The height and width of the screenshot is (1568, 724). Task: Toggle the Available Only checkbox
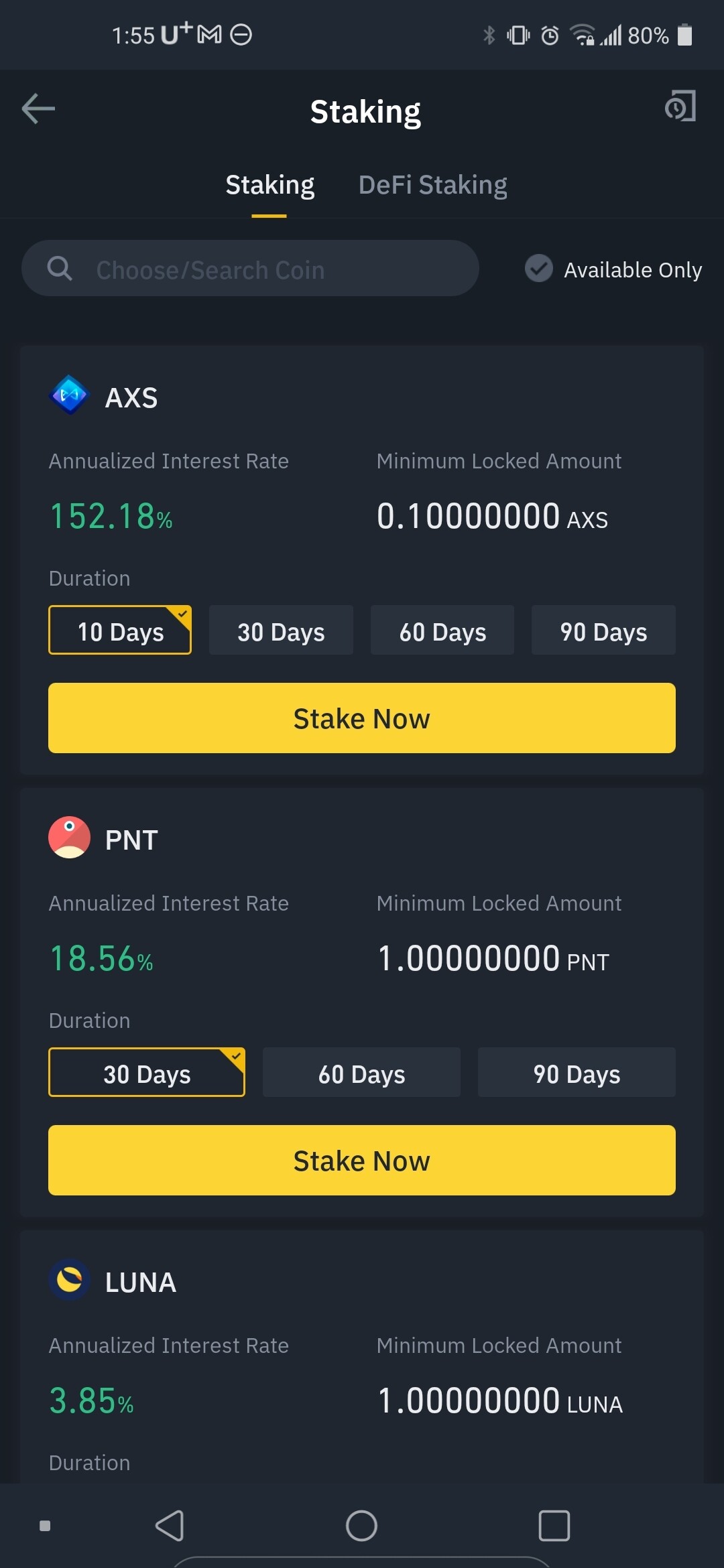click(x=539, y=269)
